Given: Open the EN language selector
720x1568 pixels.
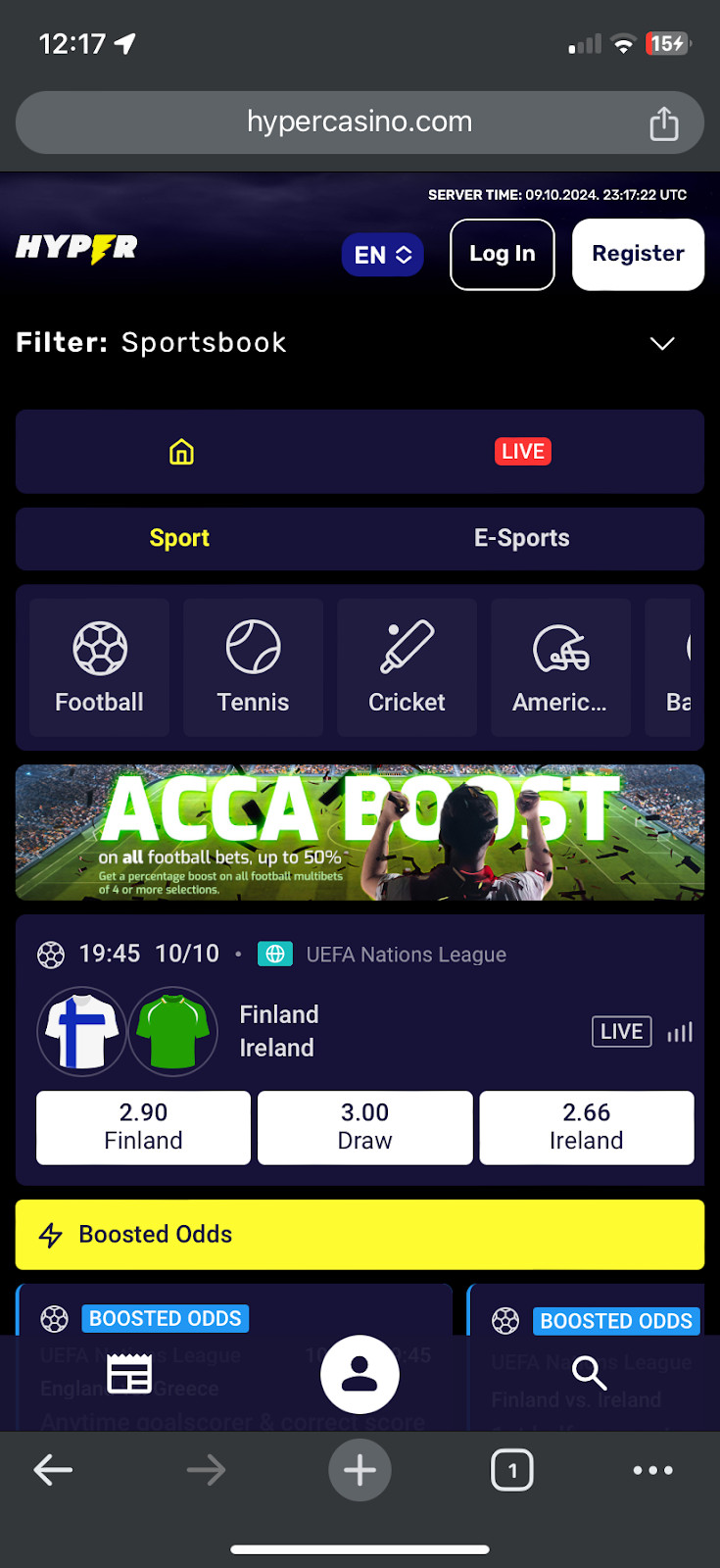Looking at the screenshot, I should [x=382, y=255].
